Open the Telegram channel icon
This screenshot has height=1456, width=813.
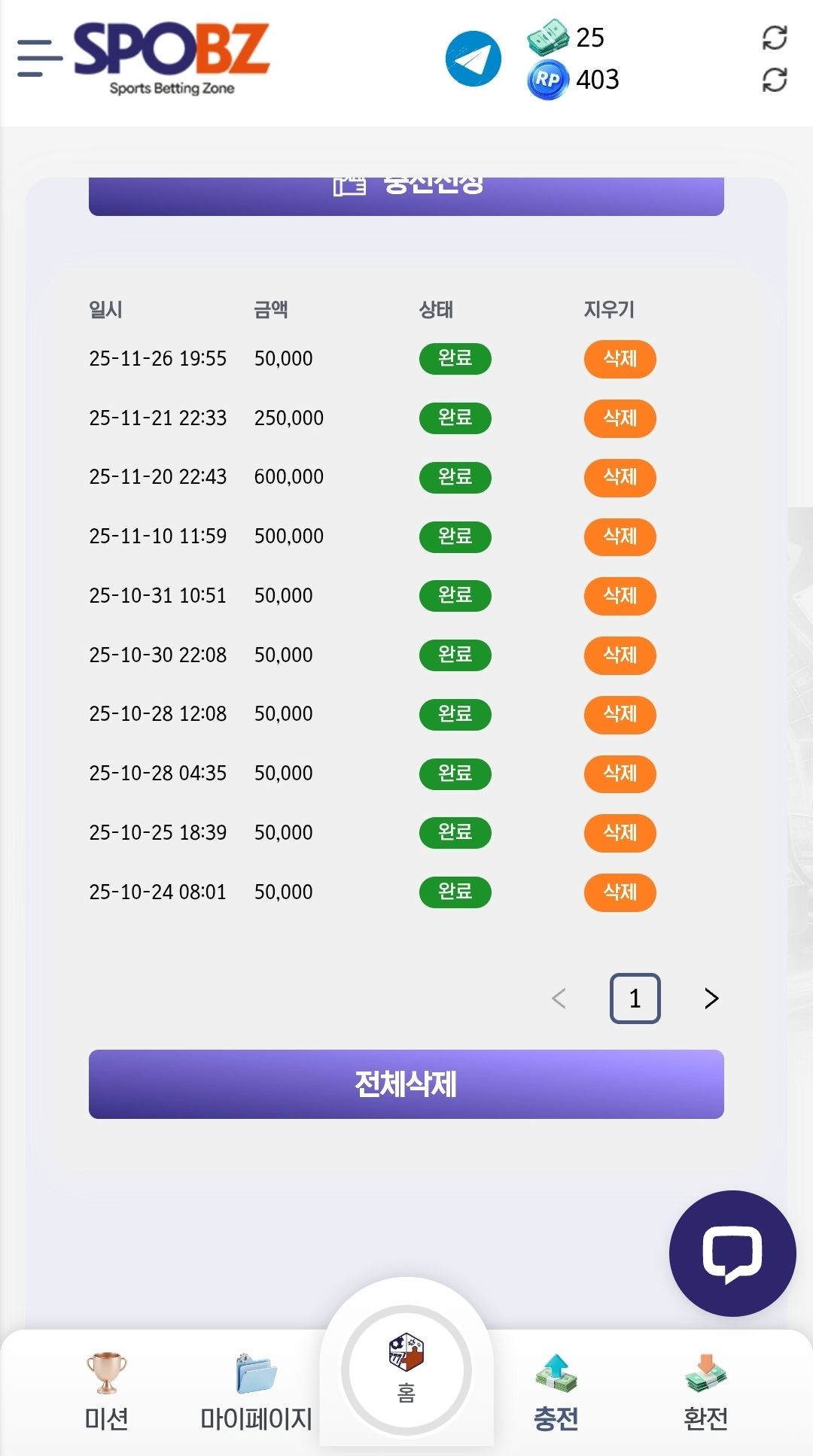tap(473, 59)
